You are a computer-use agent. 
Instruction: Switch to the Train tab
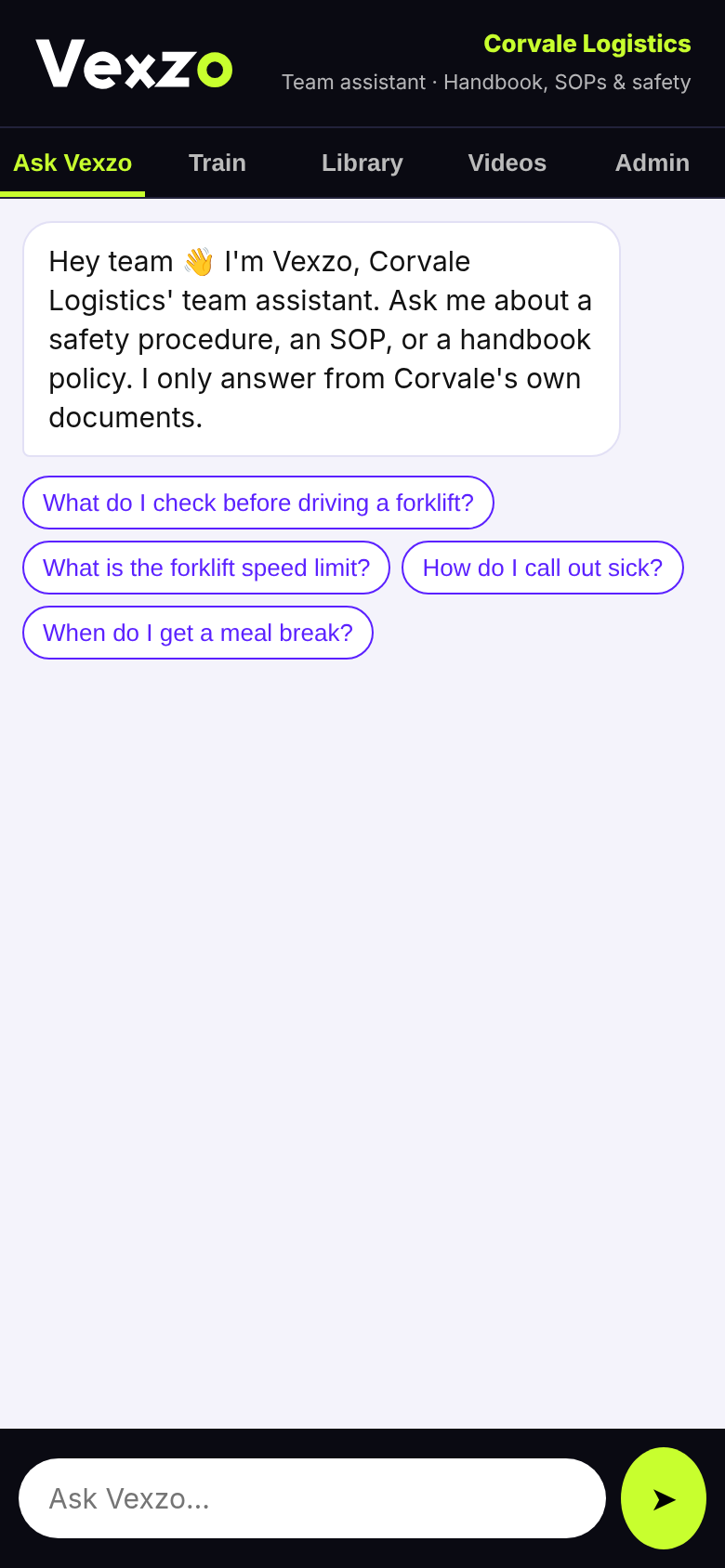point(217,163)
